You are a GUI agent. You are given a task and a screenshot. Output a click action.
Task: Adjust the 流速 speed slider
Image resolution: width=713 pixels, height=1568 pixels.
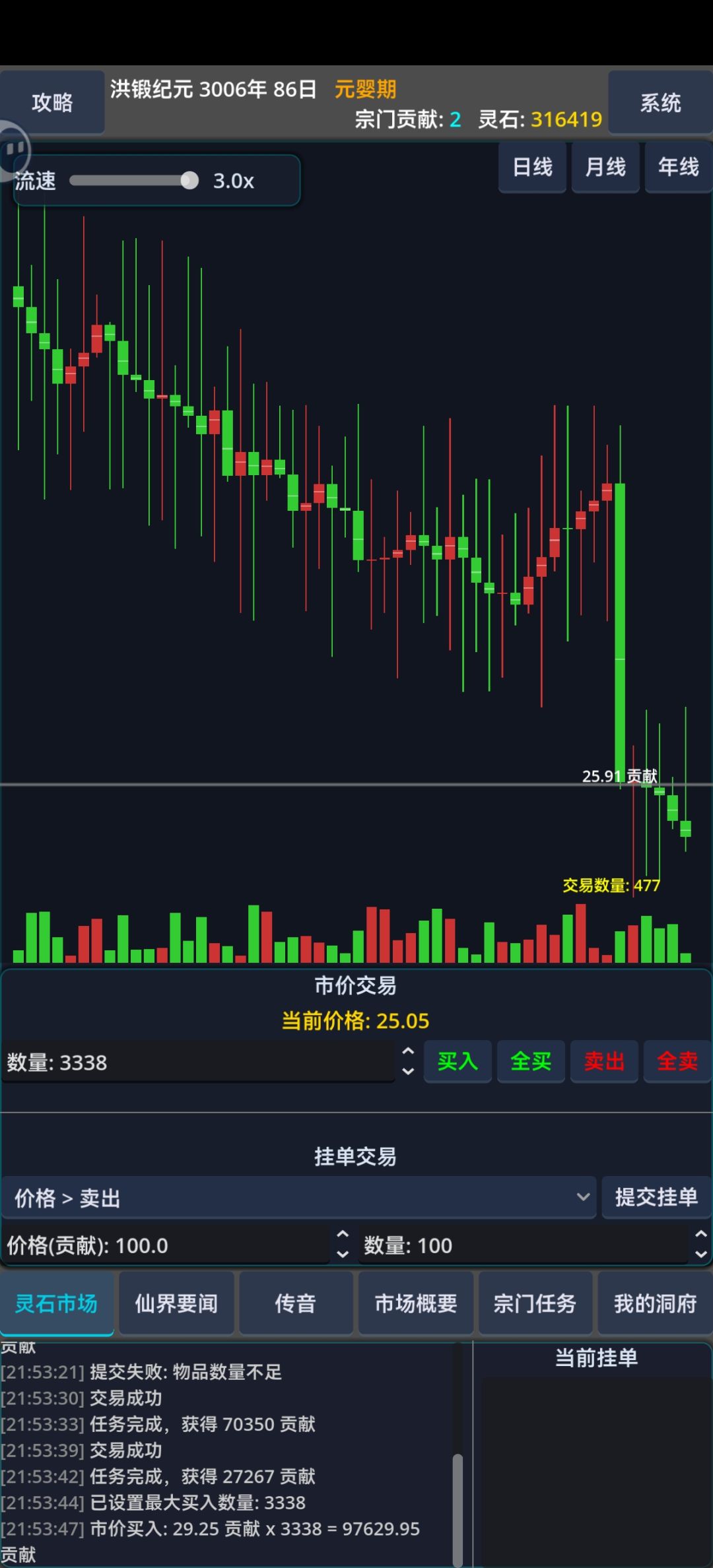coord(134,181)
